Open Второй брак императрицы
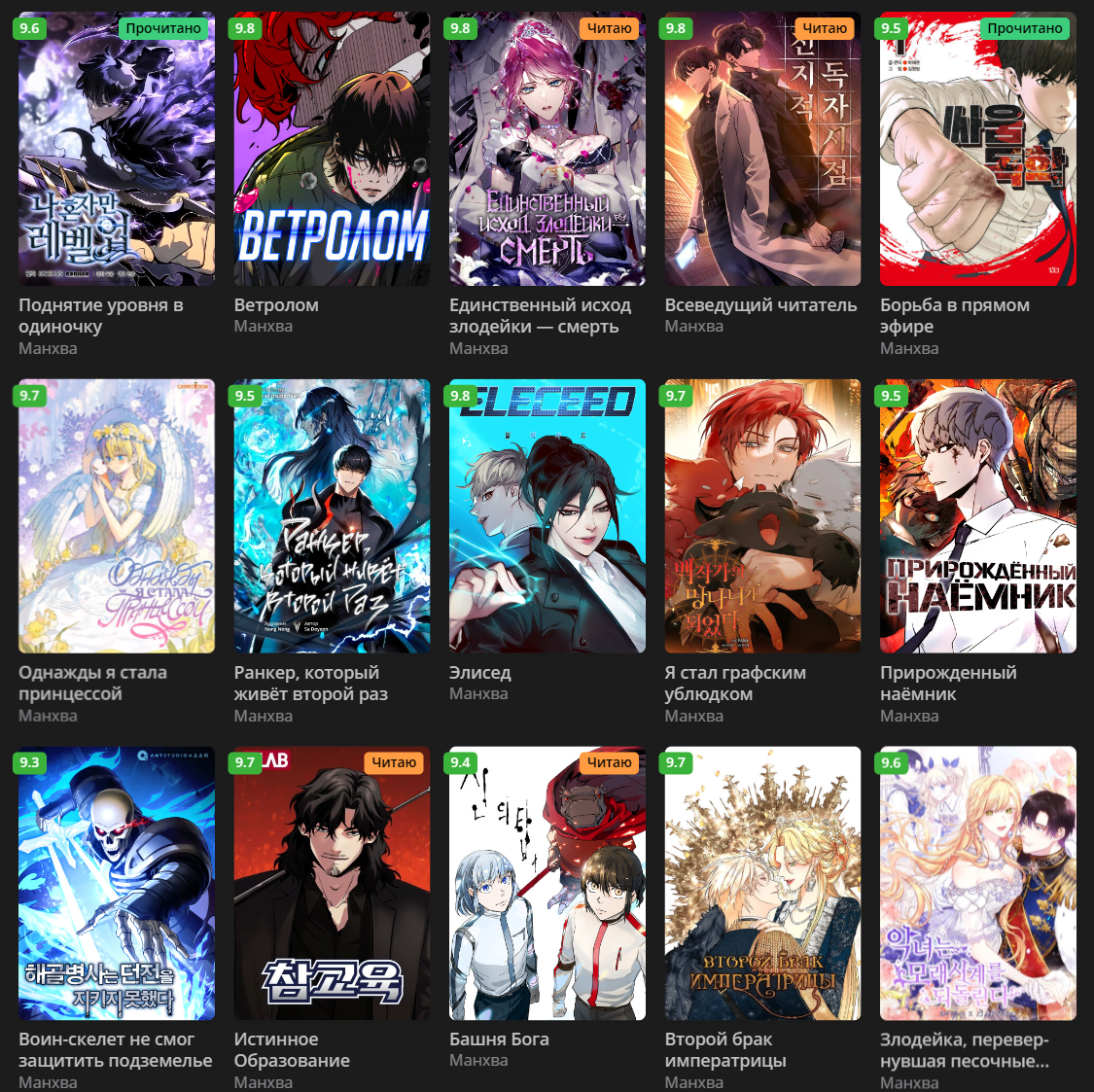1094x1092 pixels. [x=762, y=883]
